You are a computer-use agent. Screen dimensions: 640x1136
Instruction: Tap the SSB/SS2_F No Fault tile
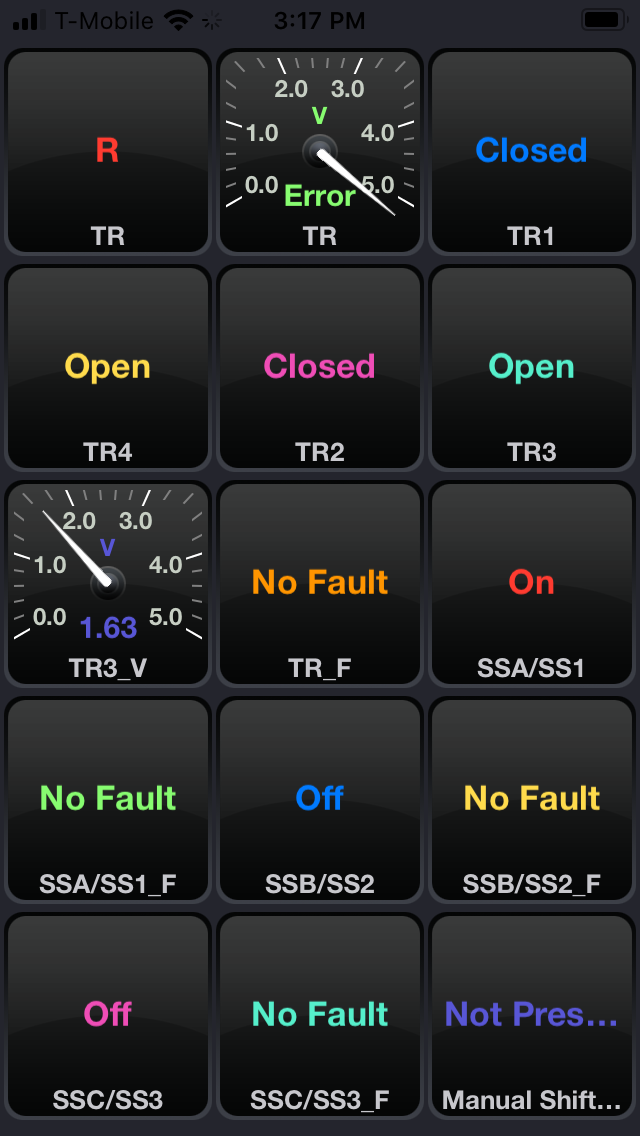click(532, 800)
